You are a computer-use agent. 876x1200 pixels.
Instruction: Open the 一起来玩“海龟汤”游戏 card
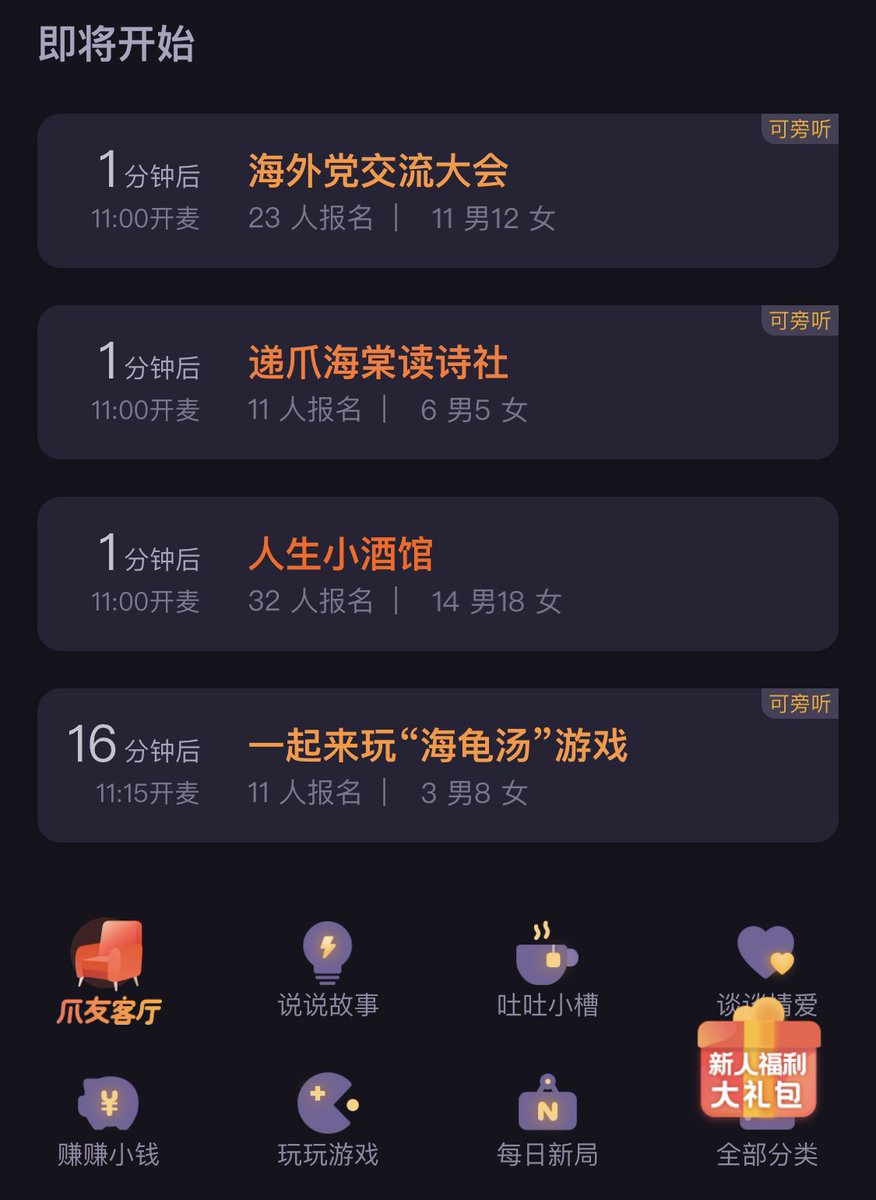(x=438, y=766)
